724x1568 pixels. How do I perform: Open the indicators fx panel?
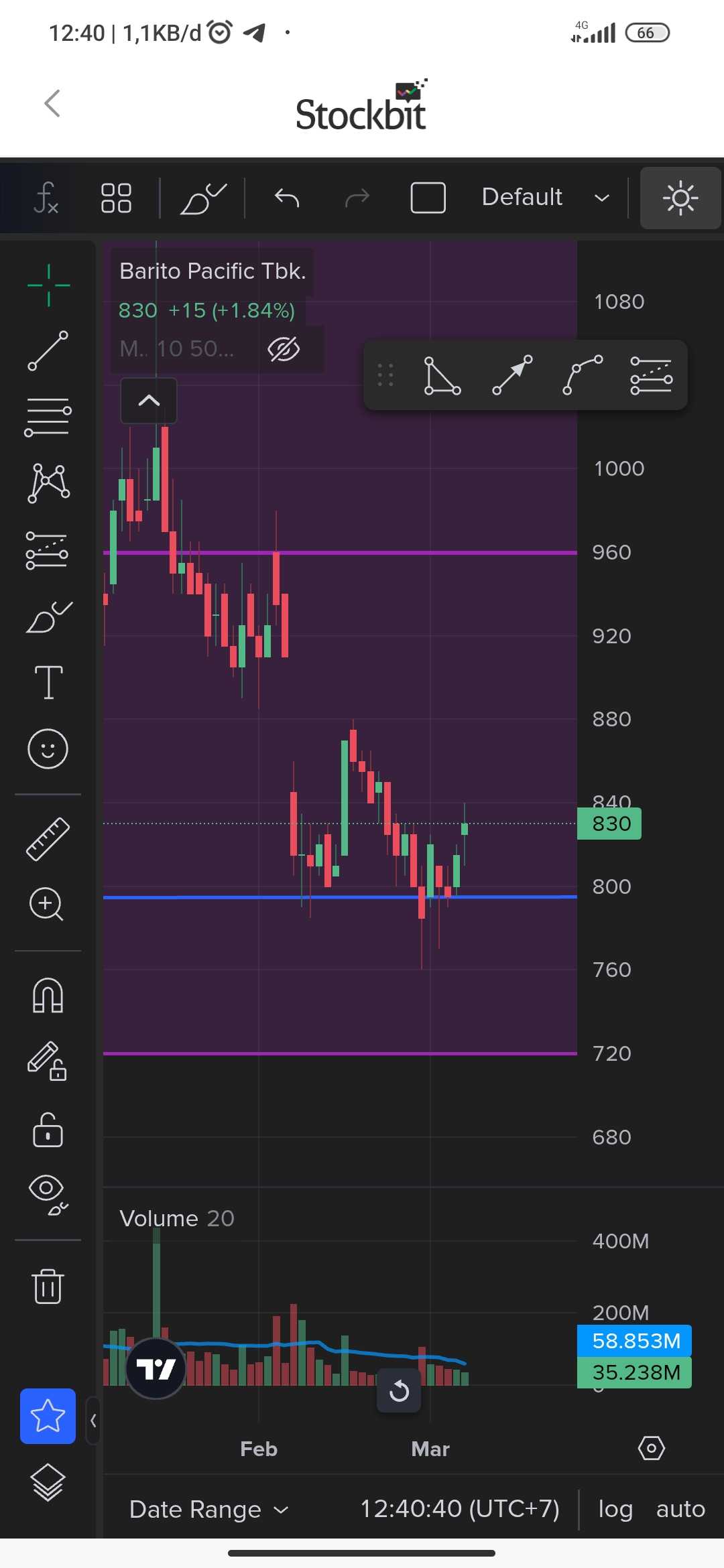[x=46, y=198]
